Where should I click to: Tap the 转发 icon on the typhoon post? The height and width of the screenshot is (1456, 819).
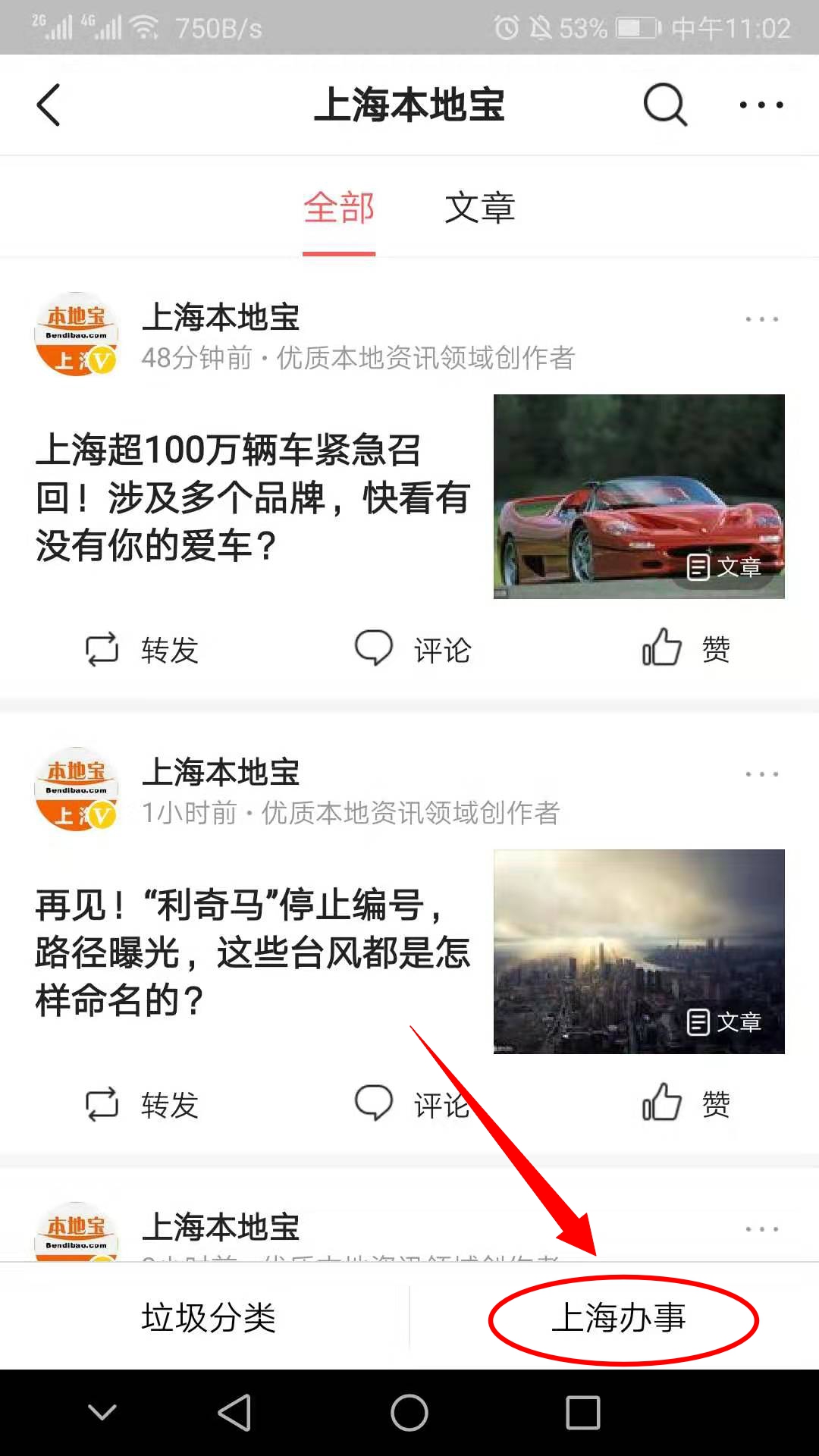pyautogui.click(x=102, y=1103)
